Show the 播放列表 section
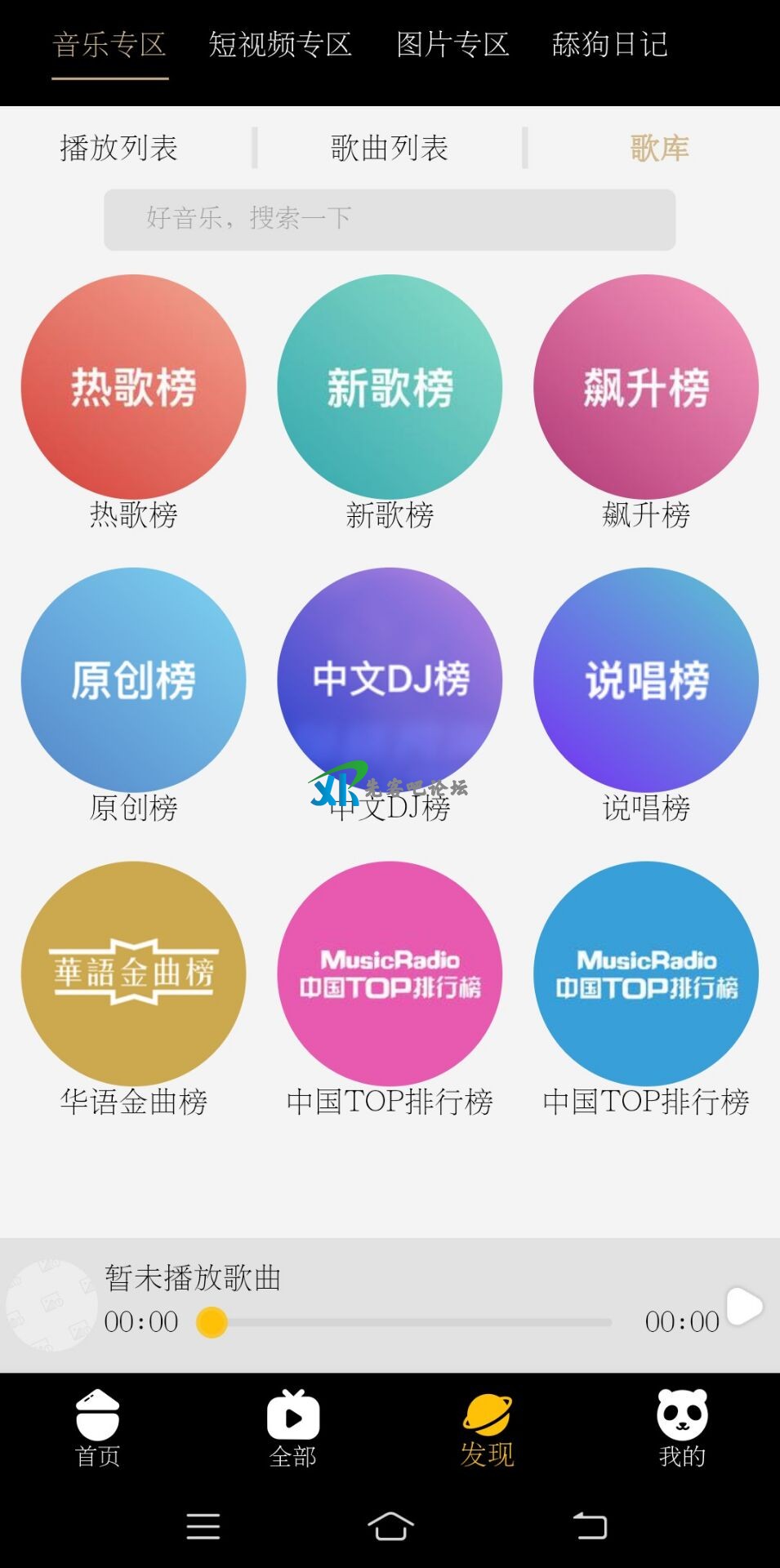 [x=119, y=148]
